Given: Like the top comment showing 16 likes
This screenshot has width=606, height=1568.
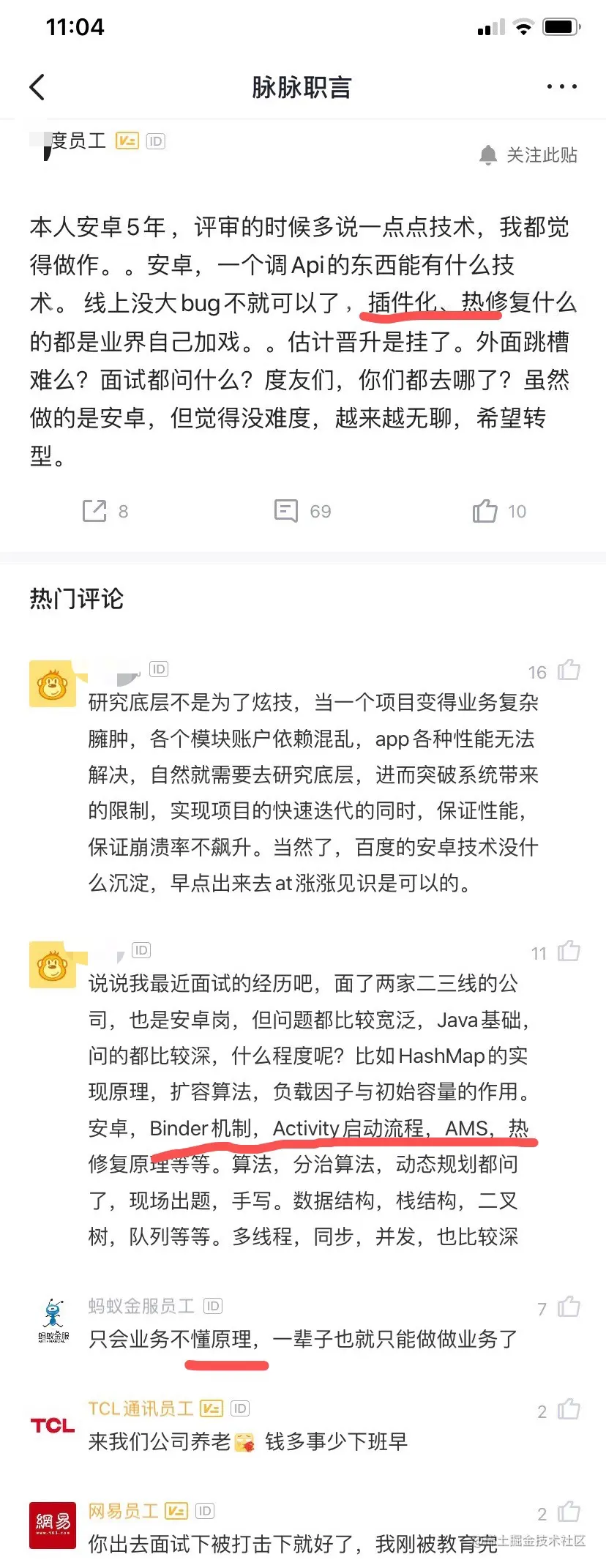Looking at the screenshot, I should coord(569,671).
